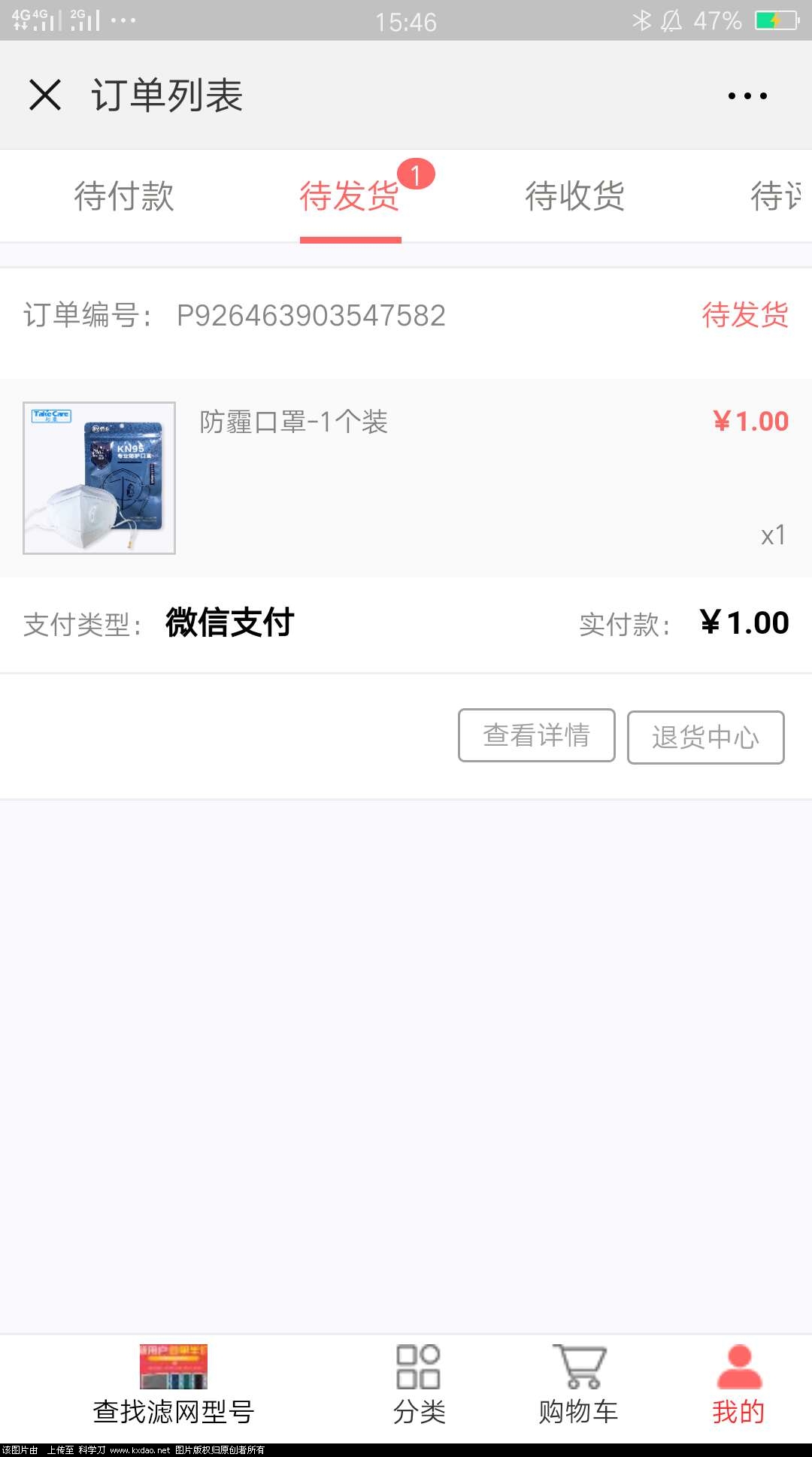This screenshot has width=812, height=1457.
Task: Open the 防霾口罩-1个装 order item
Action: (x=406, y=478)
